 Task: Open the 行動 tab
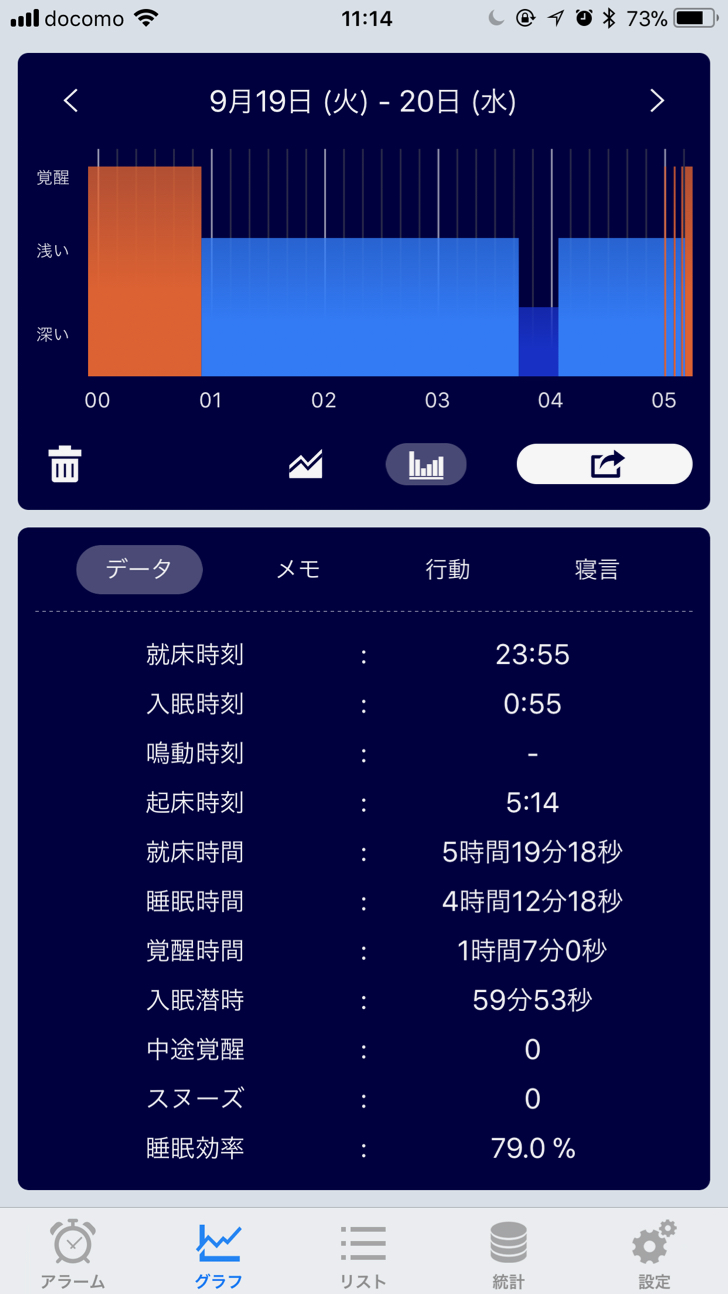447,569
